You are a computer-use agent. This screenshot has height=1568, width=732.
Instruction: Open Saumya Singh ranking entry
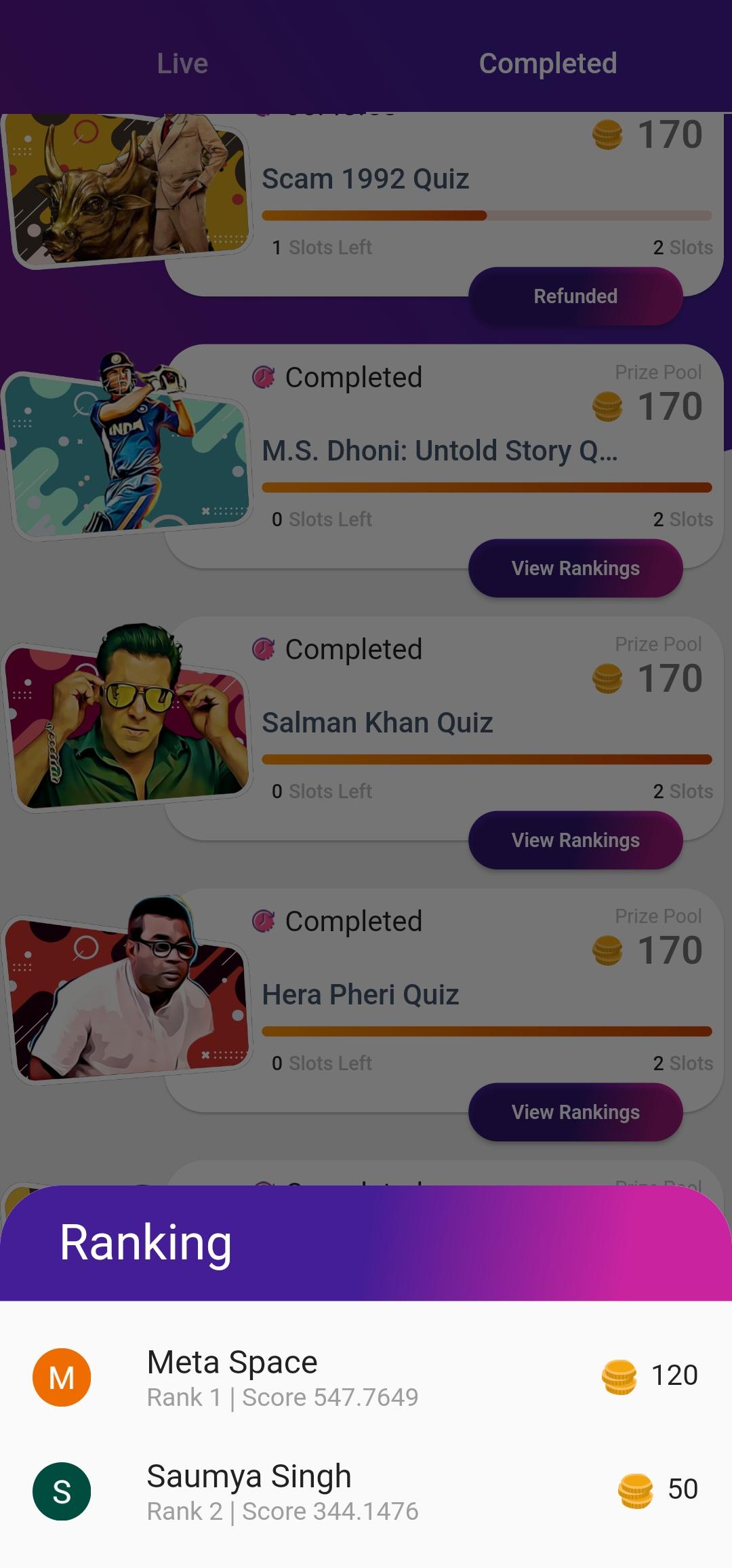(366, 1492)
